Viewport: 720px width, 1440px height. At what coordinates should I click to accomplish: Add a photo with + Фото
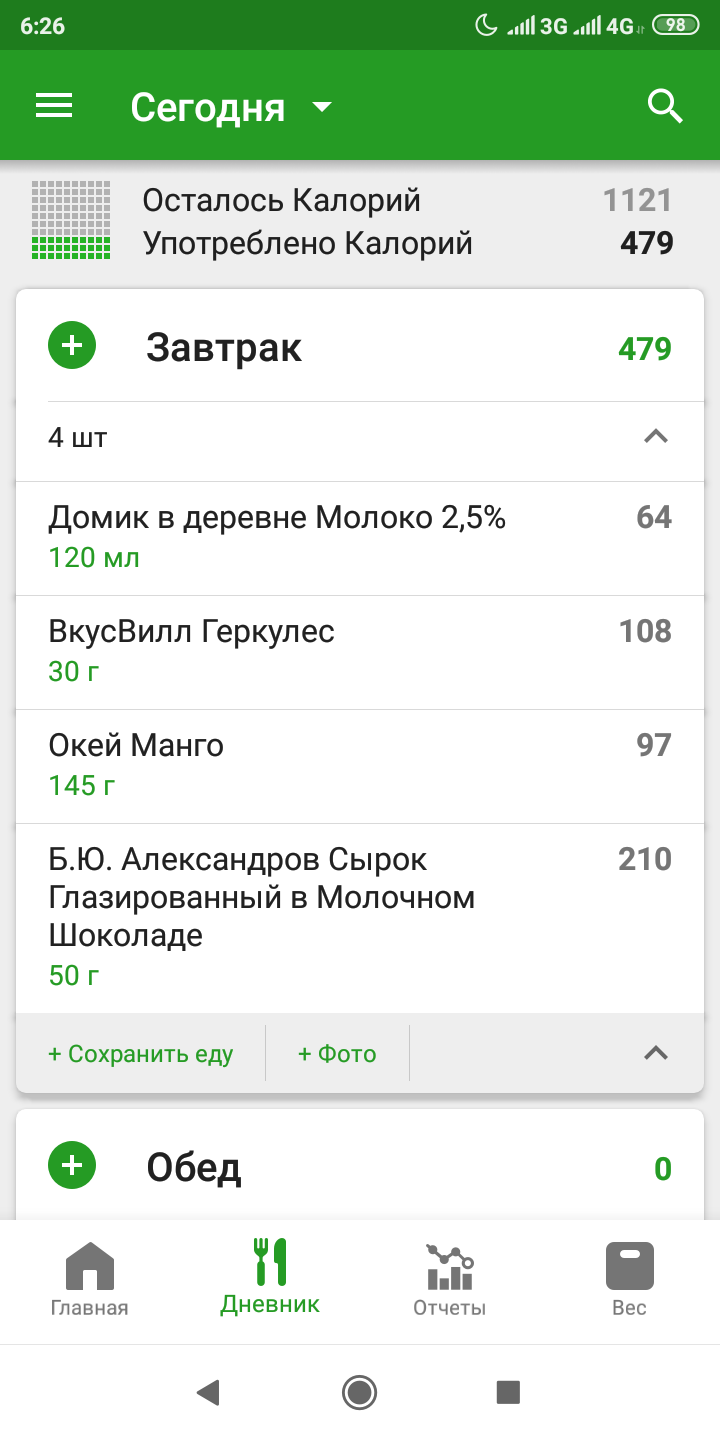click(x=337, y=1053)
